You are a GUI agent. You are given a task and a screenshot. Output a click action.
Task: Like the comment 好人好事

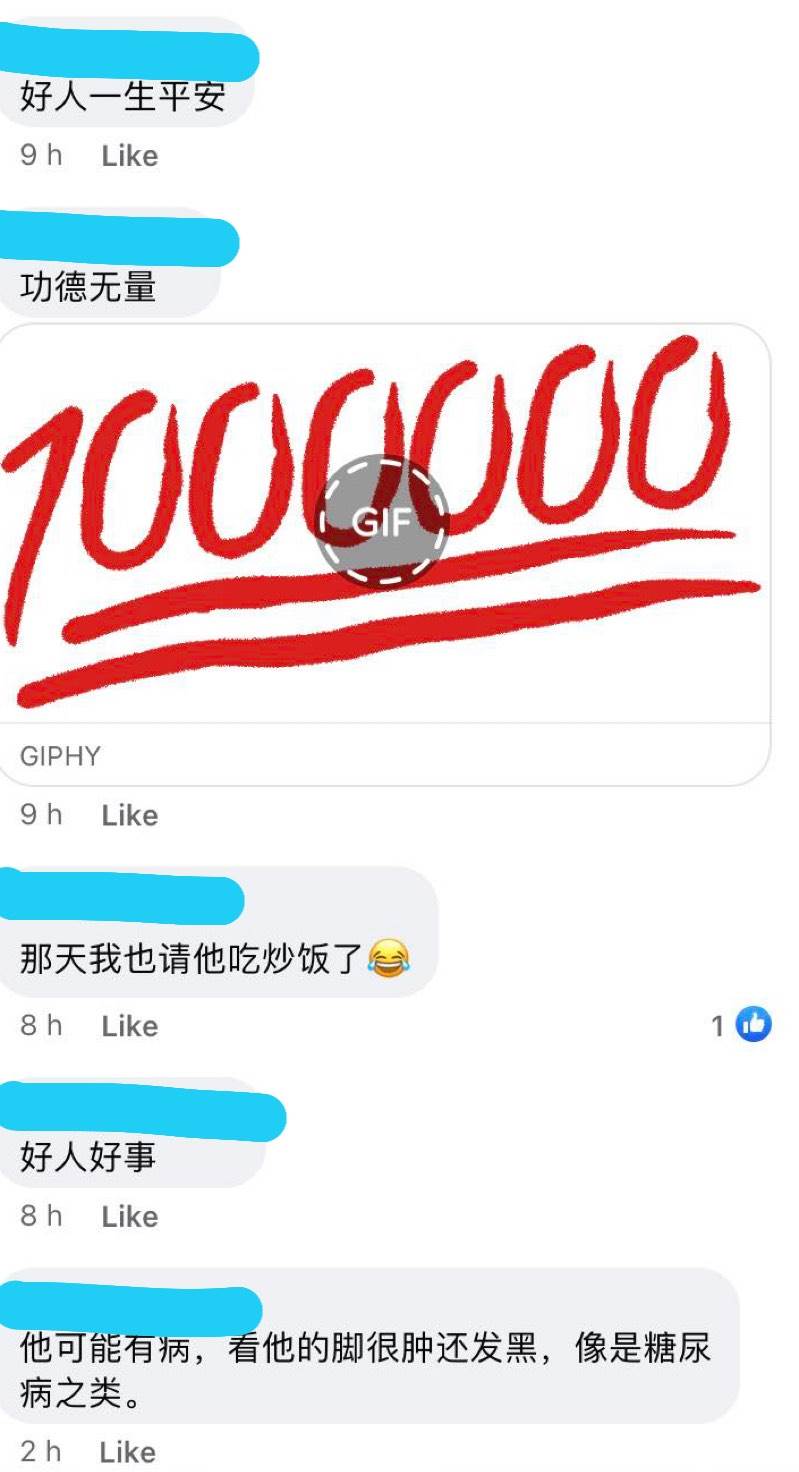129,1216
